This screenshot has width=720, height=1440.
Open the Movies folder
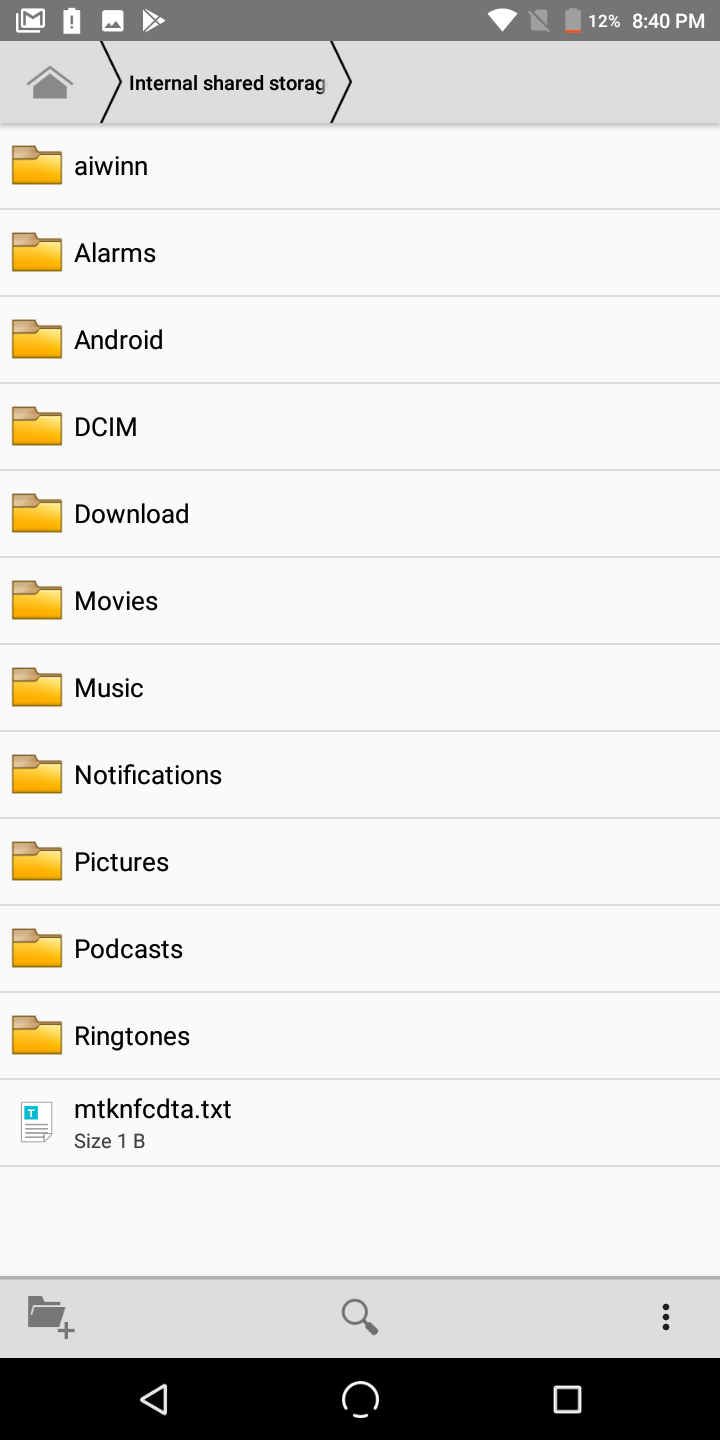pos(360,601)
